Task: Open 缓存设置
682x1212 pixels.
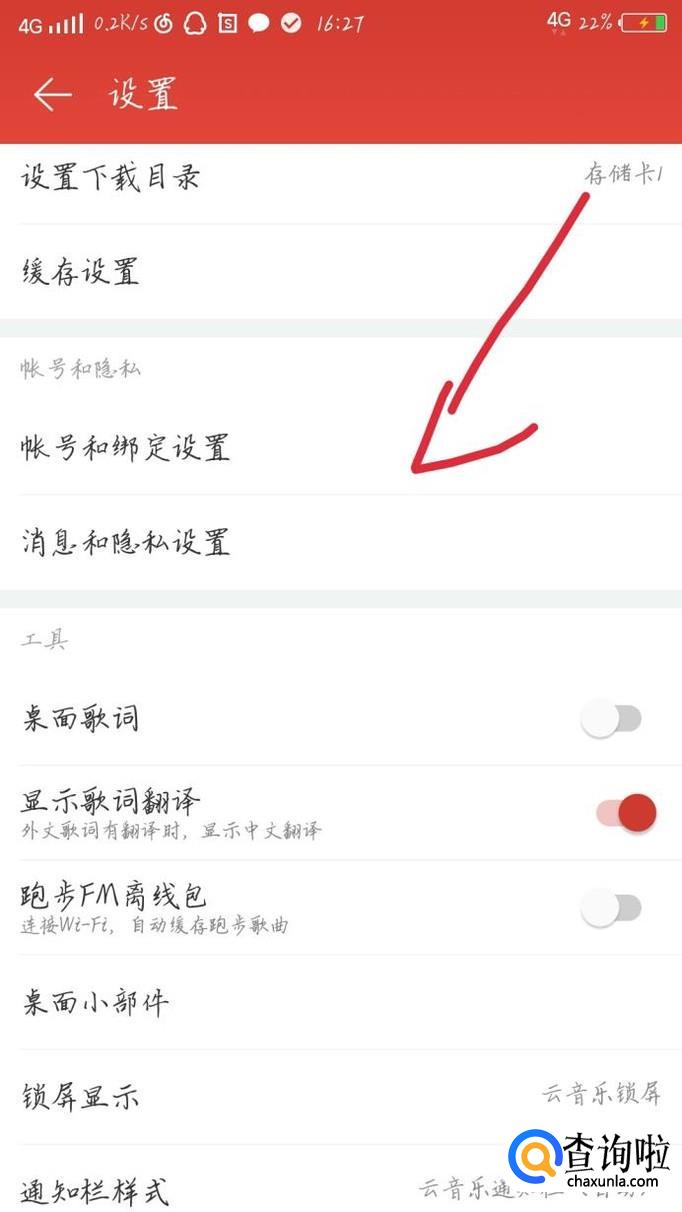Action: (x=341, y=271)
